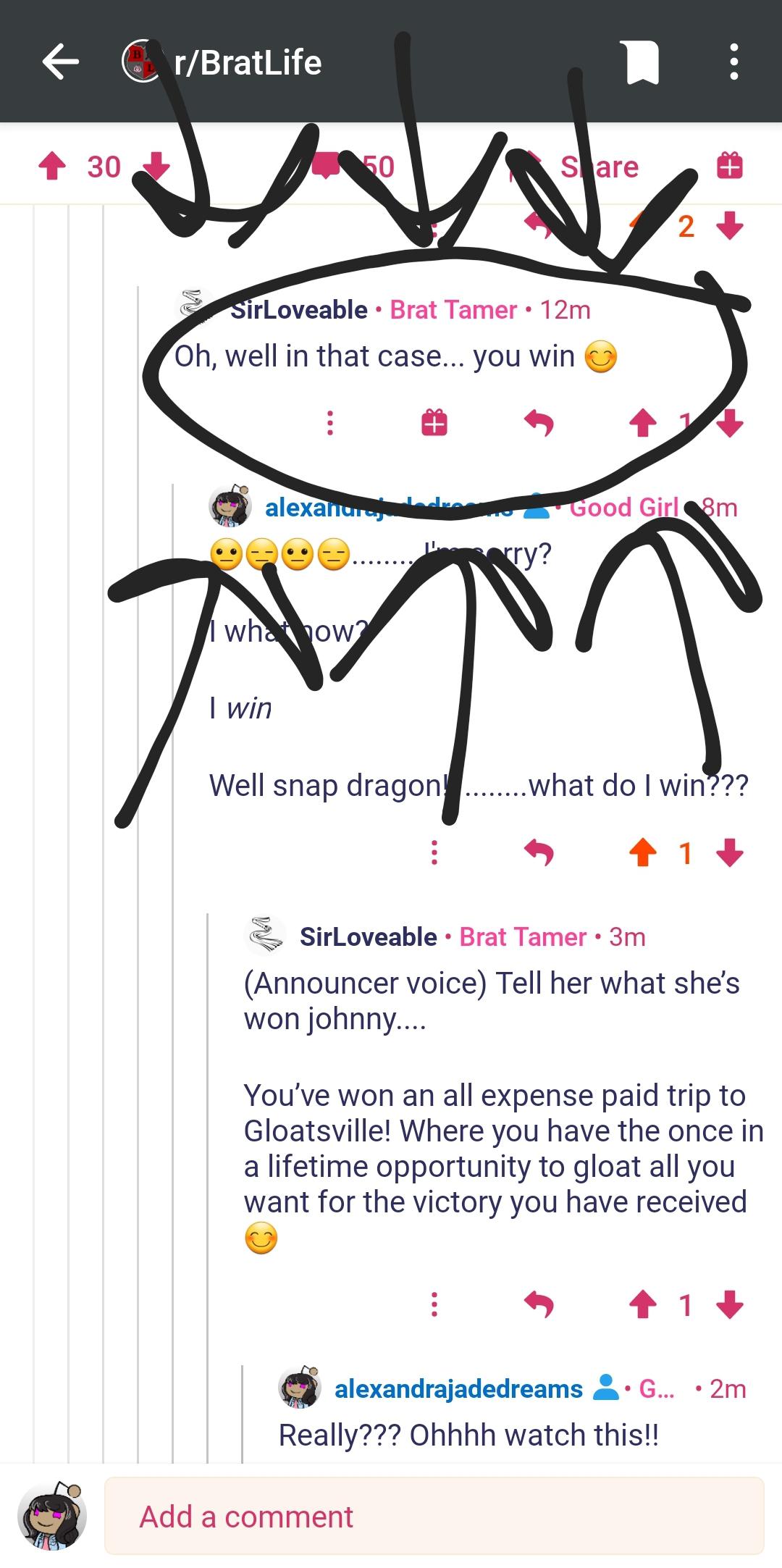Reply to SirLoveable's "you win" comment
The width and height of the screenshot is (782, 1568).
[539, 422]
